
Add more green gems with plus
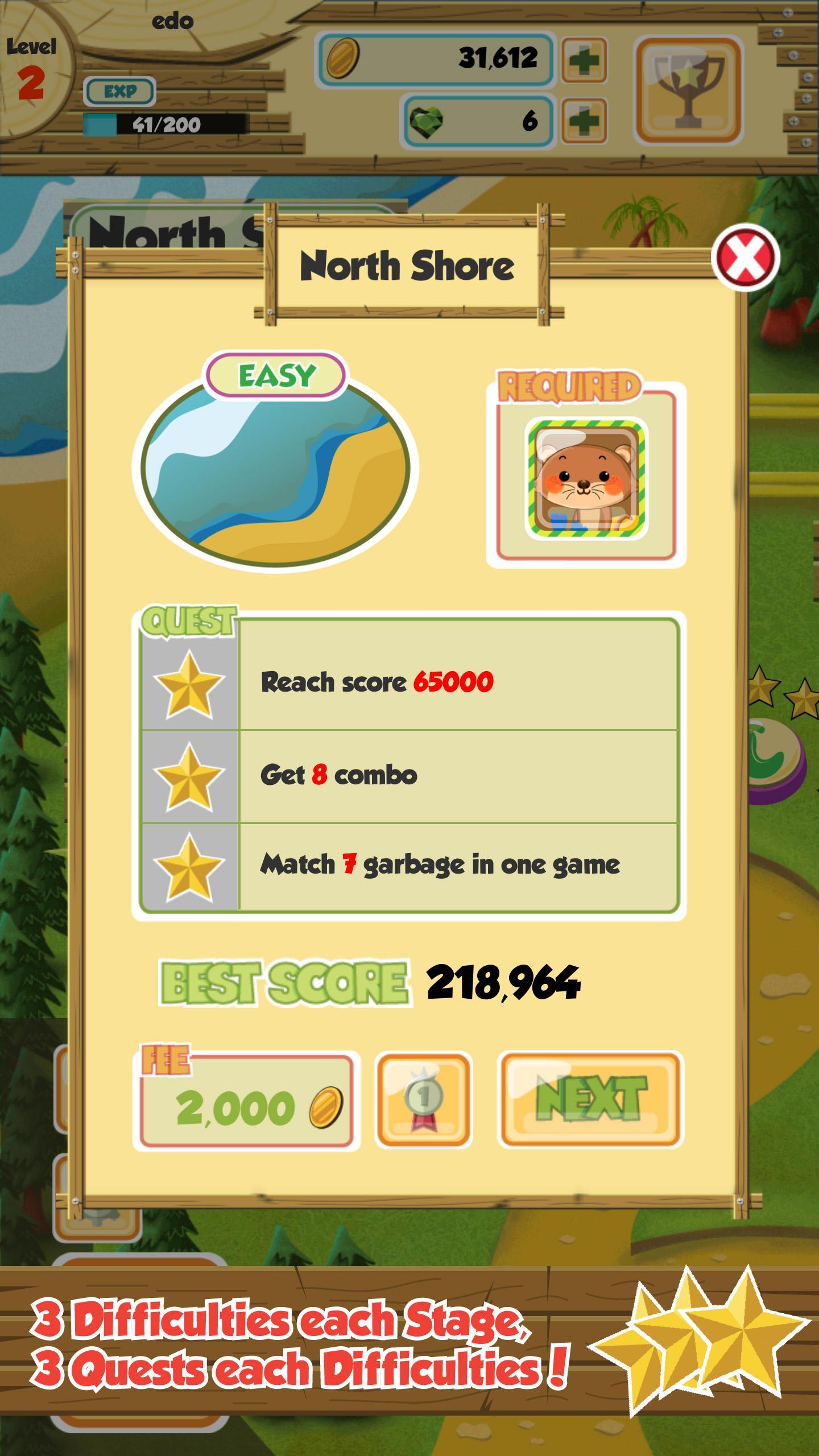(x=584, y=121)
